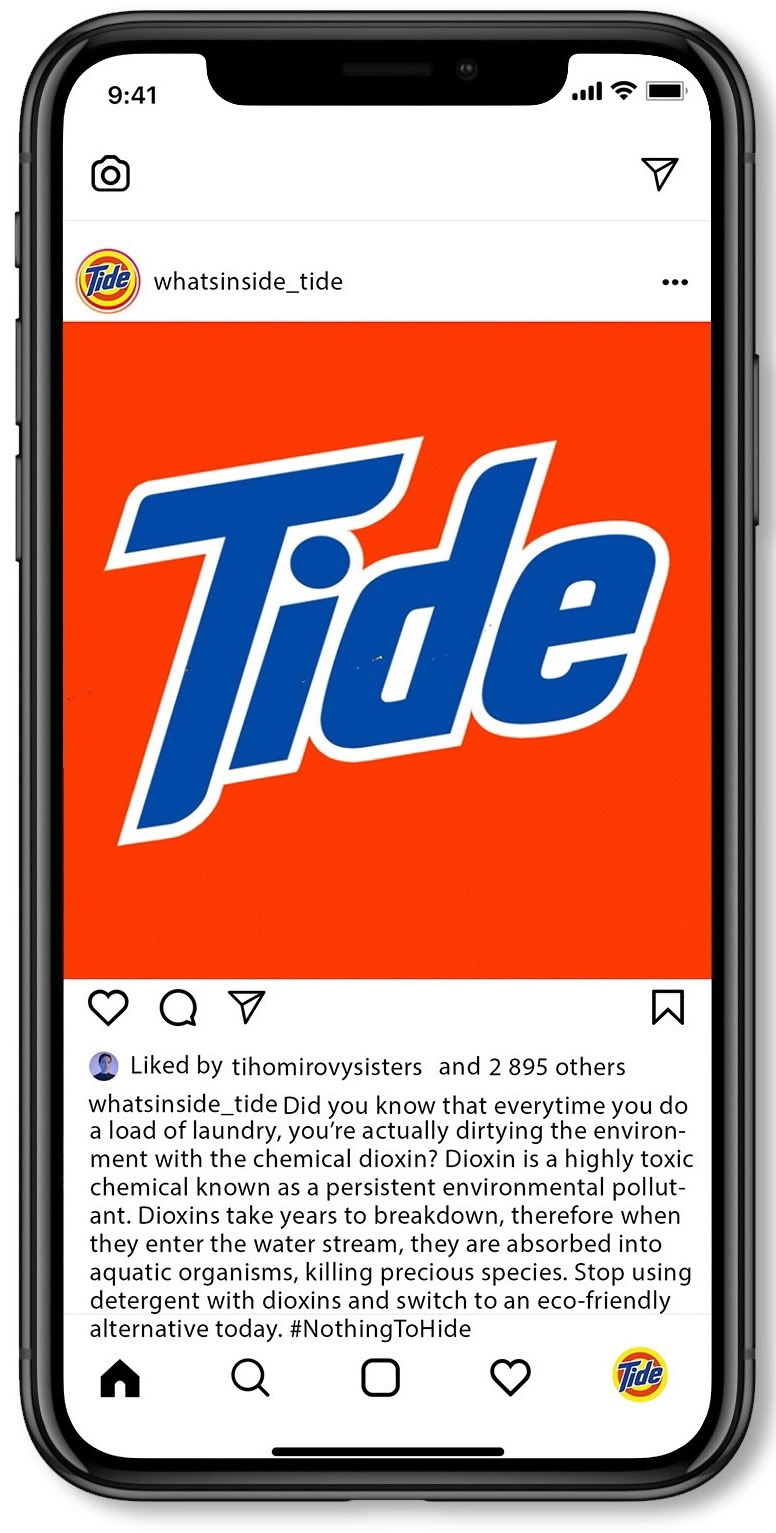Open whatsinside_tide profile from post header
This screenshot has height=1533, width=776.
(248, 282)
